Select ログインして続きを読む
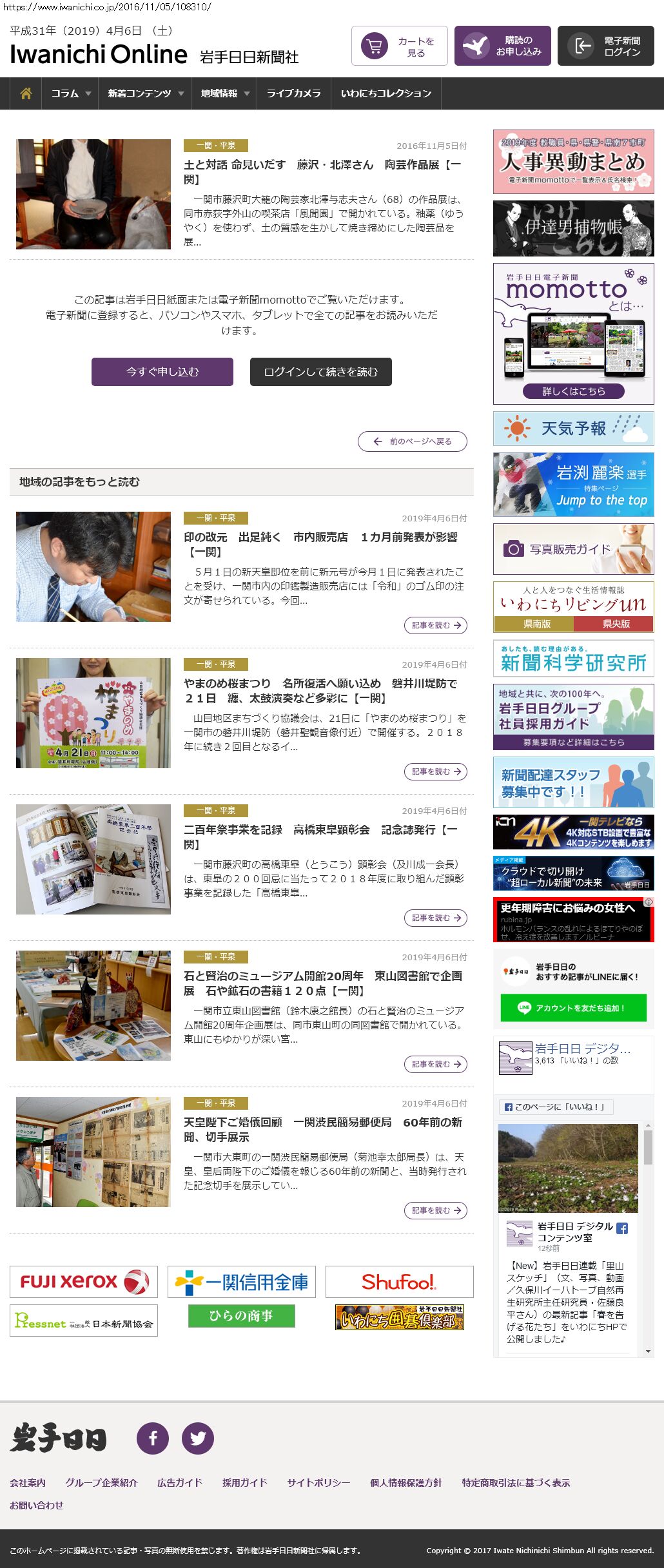 pyautogui.click(x=320, y=372)
